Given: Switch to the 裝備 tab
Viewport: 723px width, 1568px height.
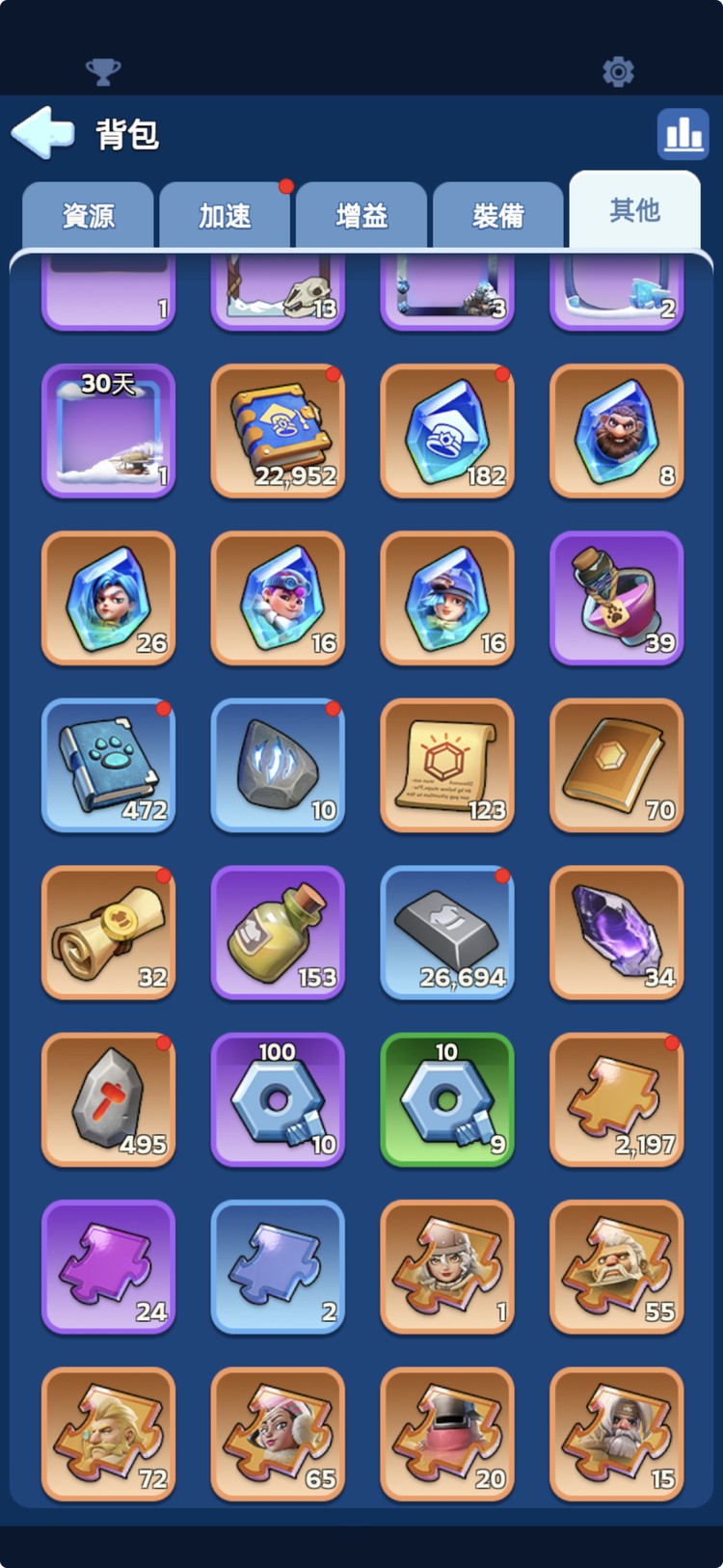Looking at the screenshot, I should (x=498, y=216).
